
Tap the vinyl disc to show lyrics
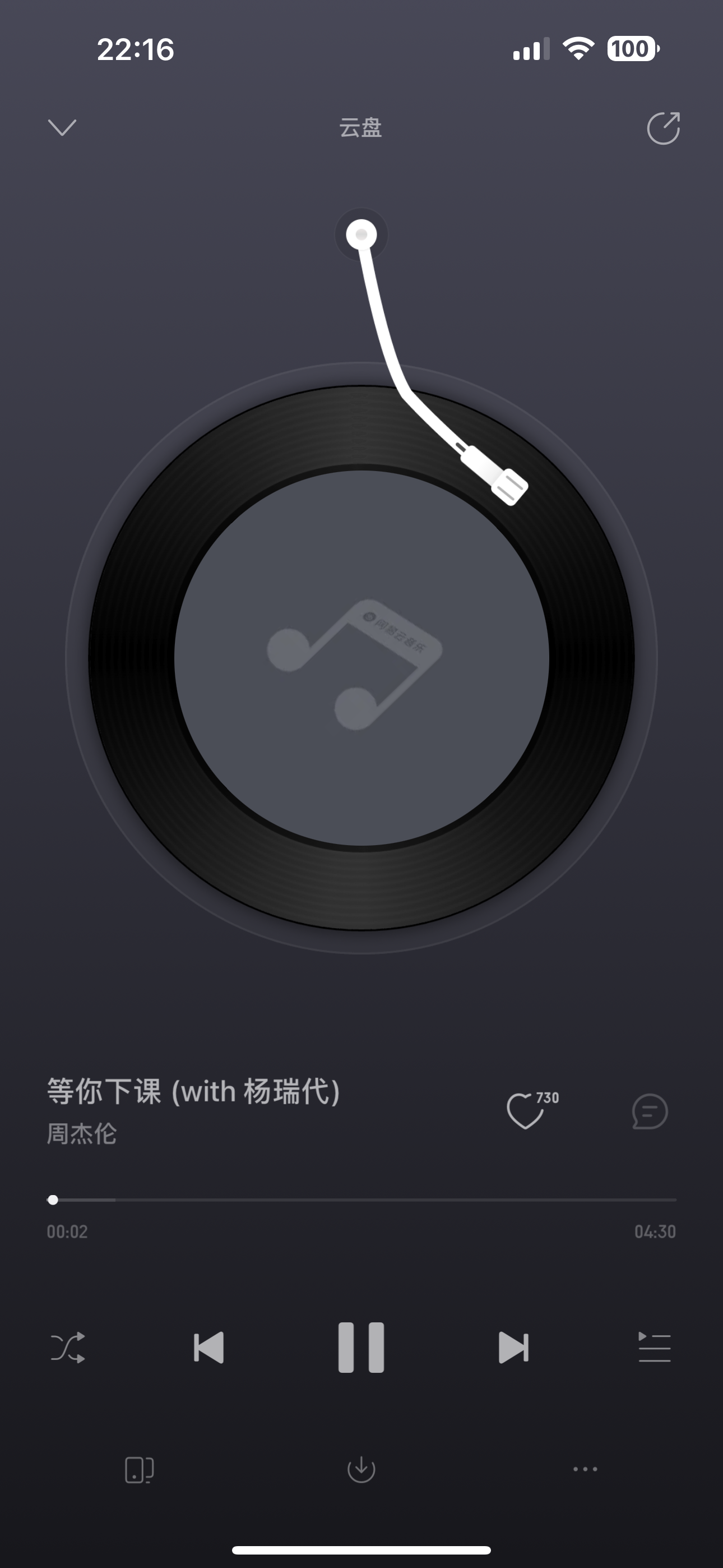[361, 658]
